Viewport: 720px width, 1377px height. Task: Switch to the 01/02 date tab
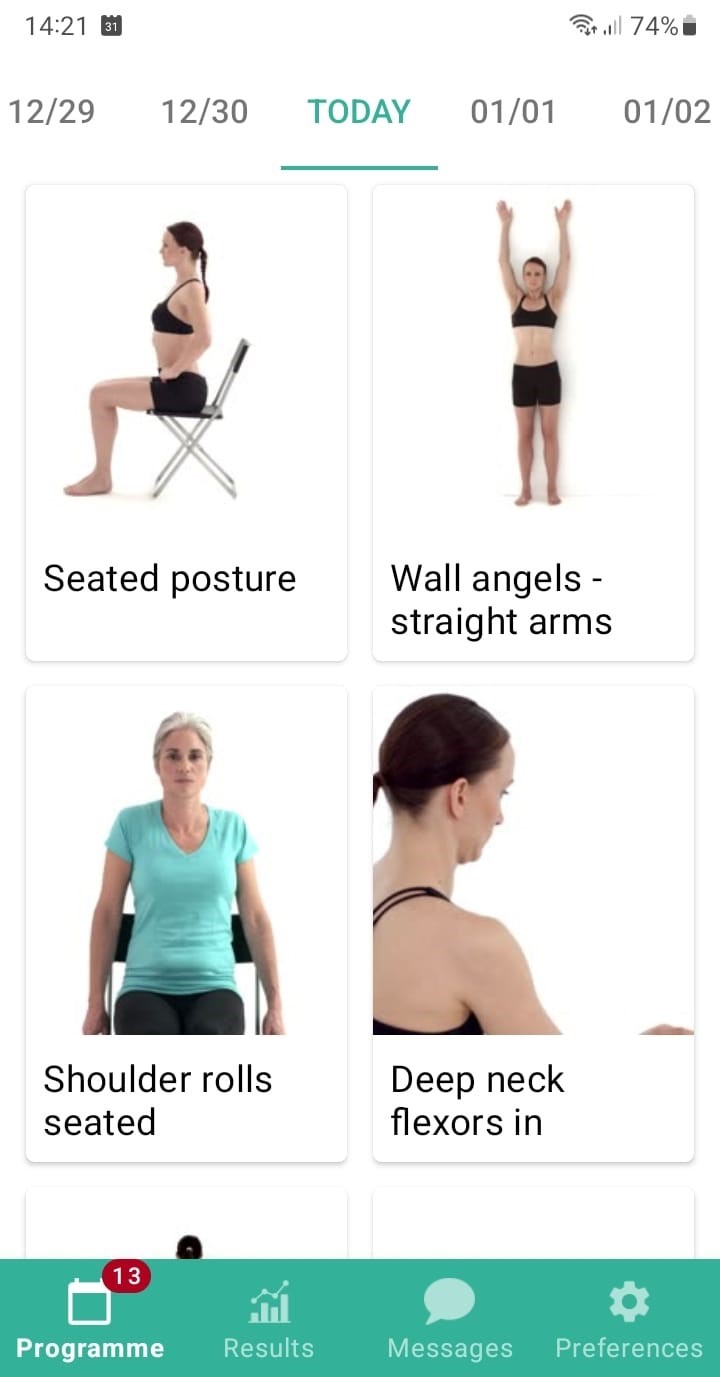coord(666,112)
